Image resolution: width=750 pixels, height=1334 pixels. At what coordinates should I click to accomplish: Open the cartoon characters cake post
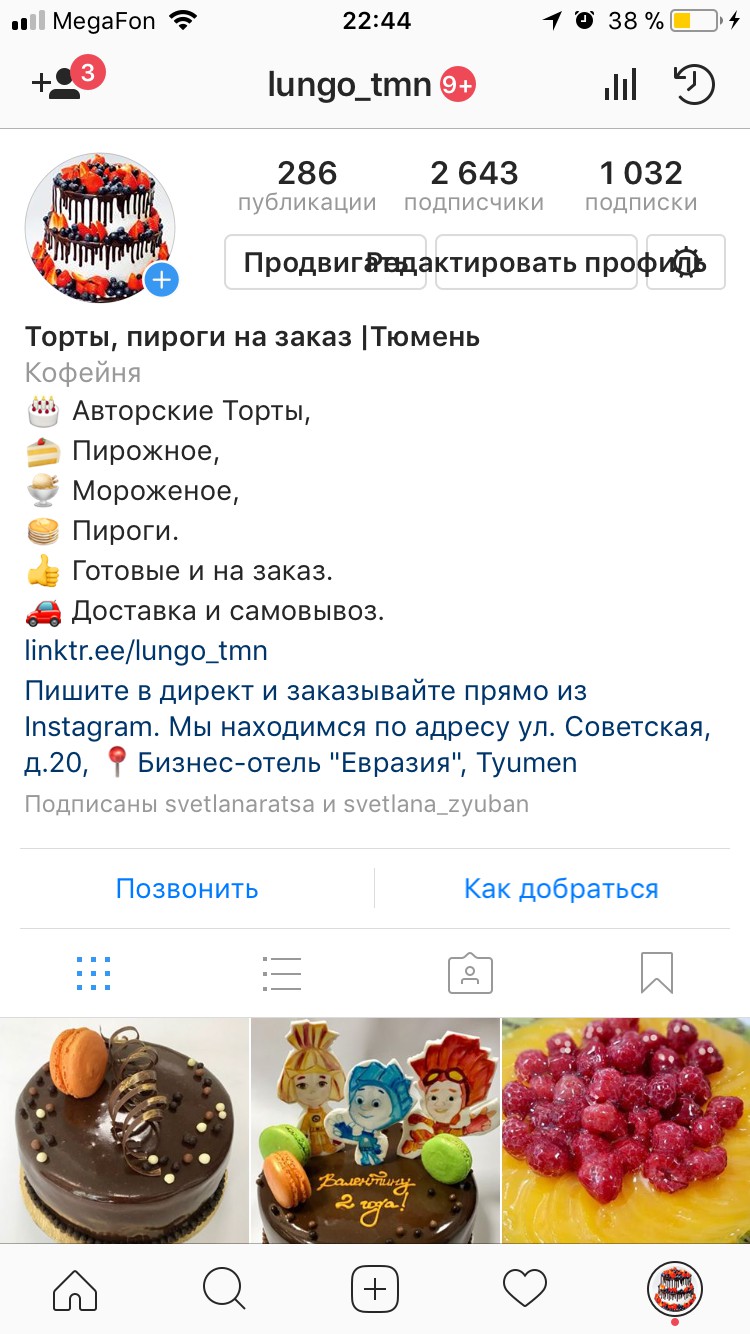pos(375,1130)
